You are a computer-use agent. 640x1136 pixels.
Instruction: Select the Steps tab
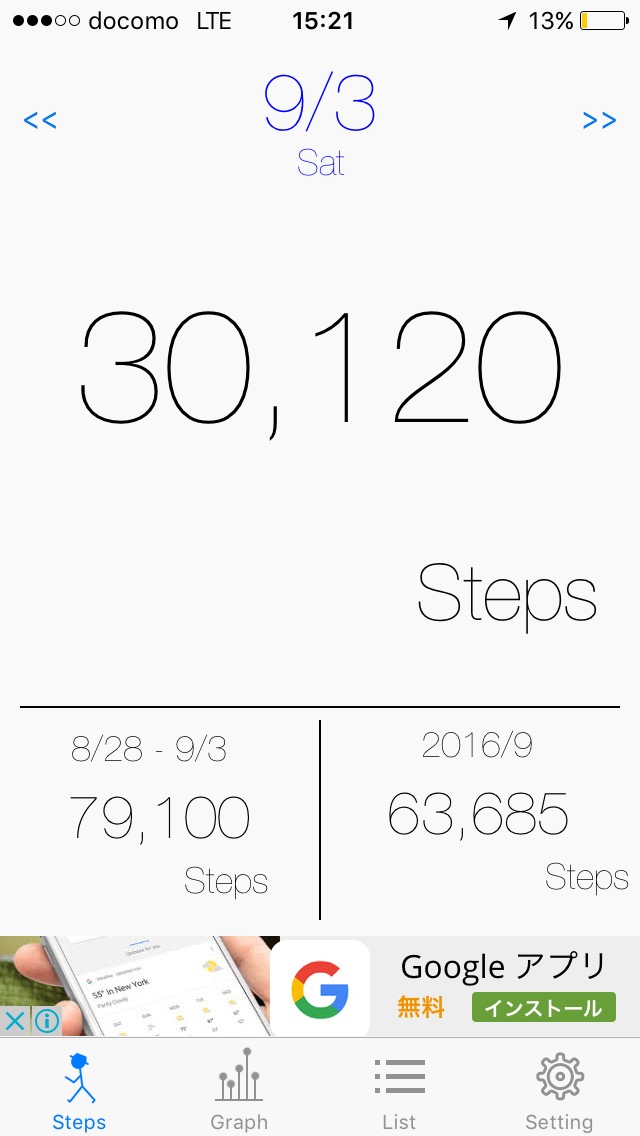click(79, 1089)
